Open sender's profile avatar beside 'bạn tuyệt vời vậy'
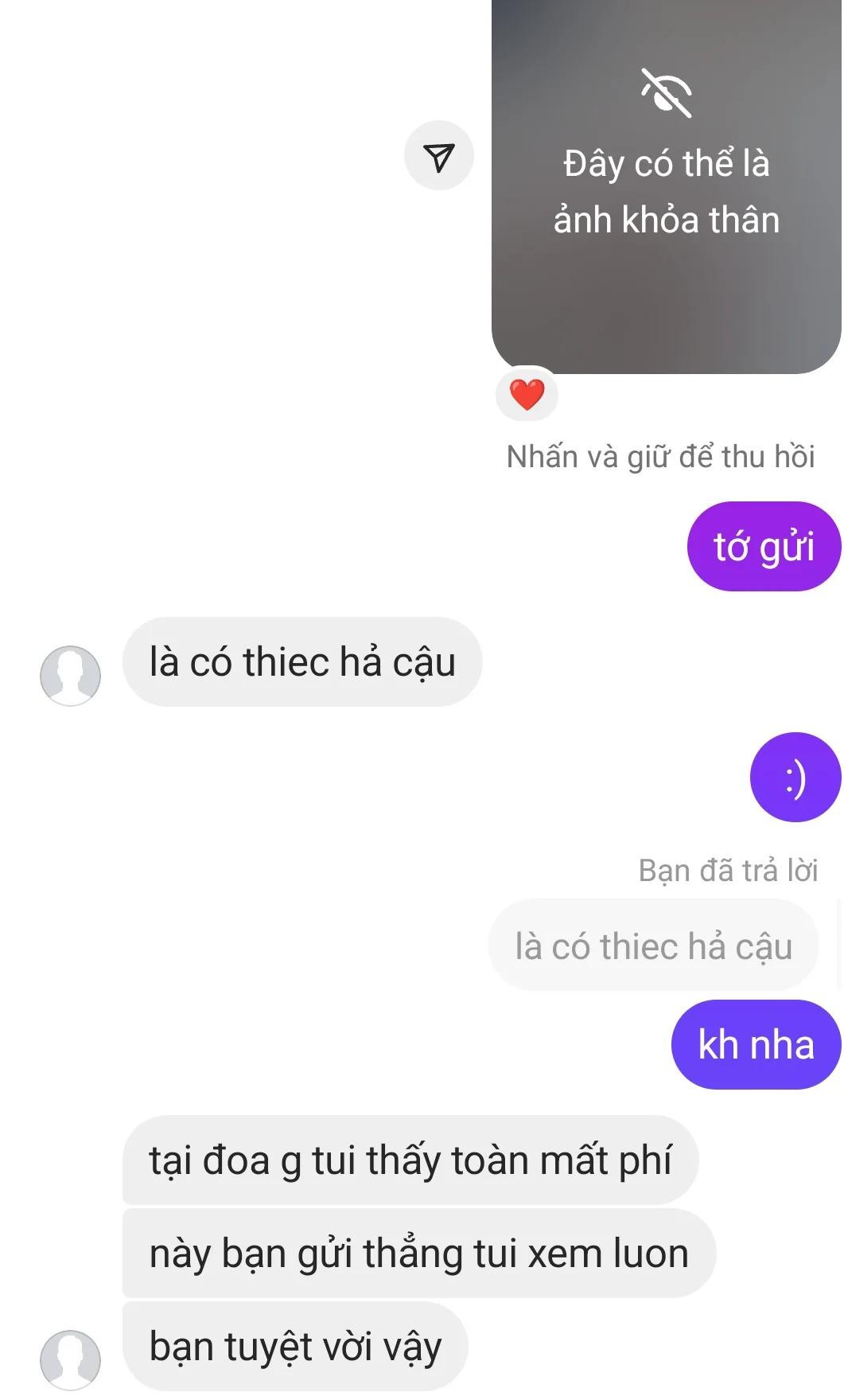This screenshot has height=1400, width=844. click(x=70, y=1359)
